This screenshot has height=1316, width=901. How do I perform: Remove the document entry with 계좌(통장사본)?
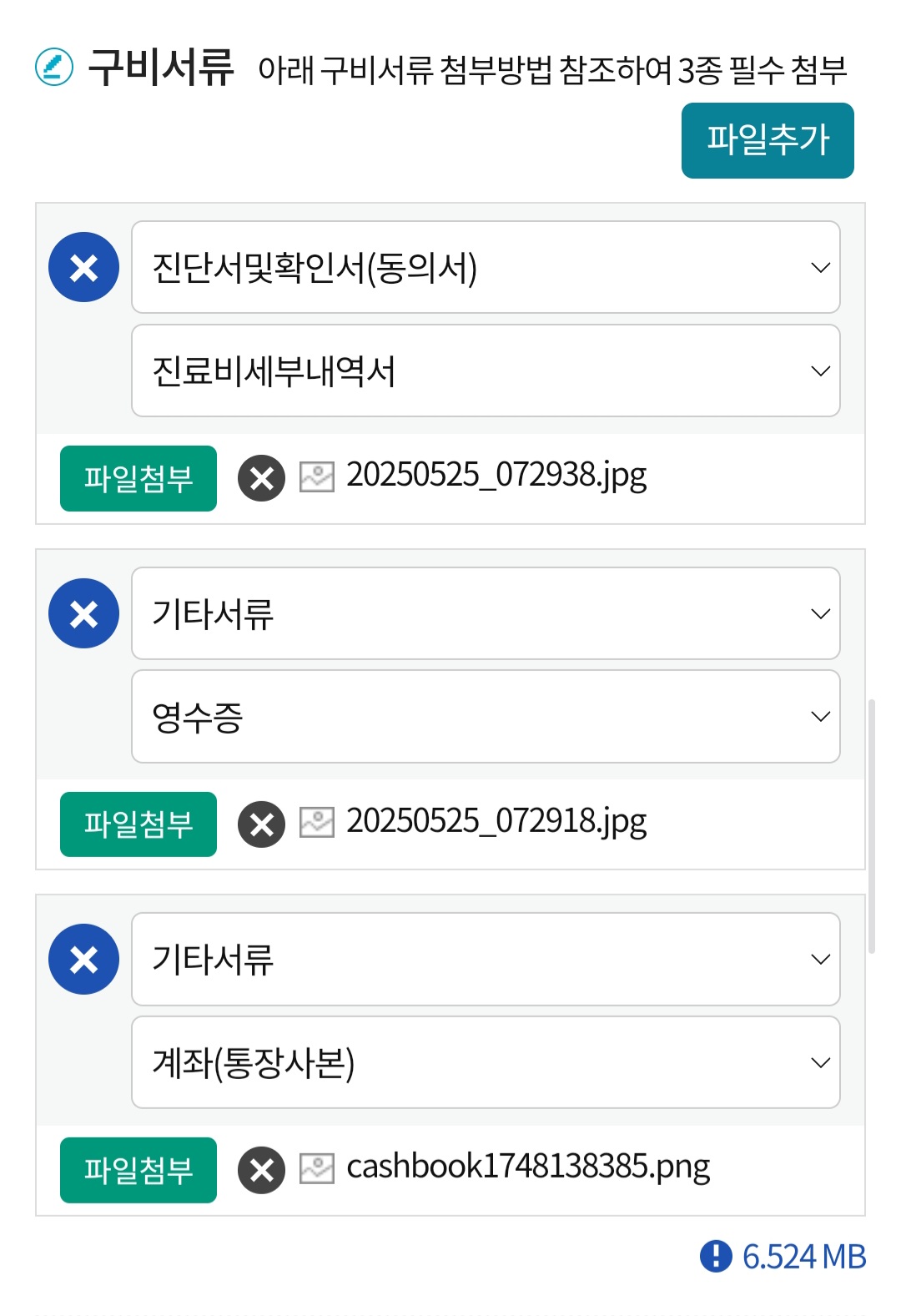(x=83, y=959)
